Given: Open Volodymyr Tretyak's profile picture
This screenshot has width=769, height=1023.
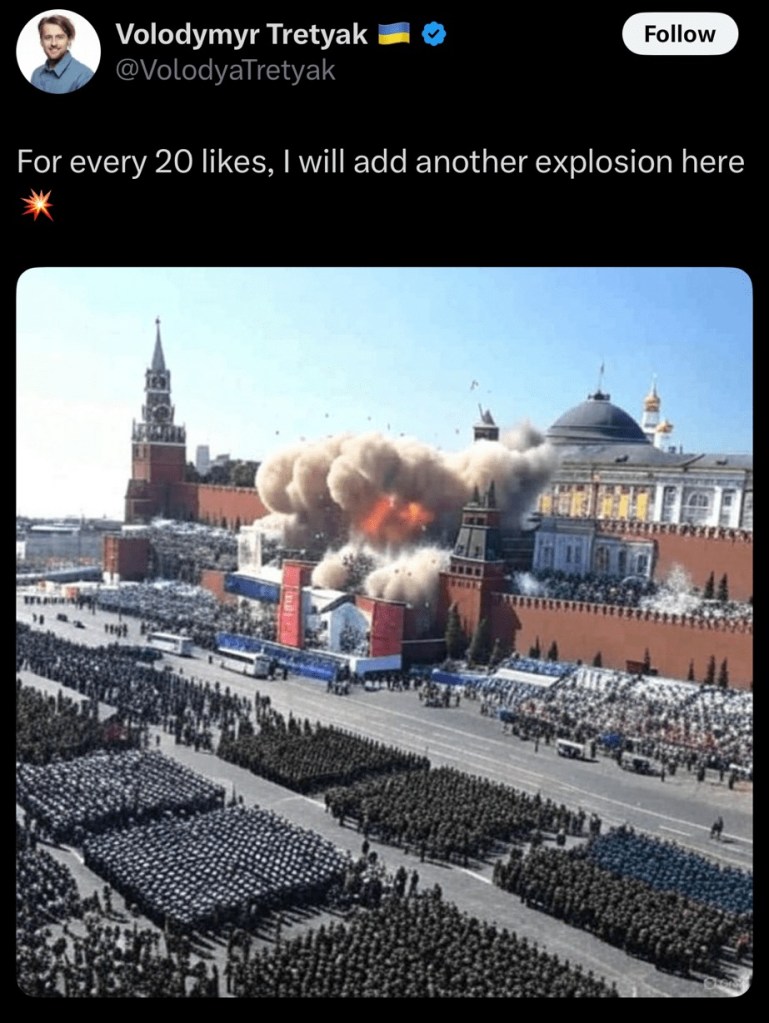Looking at the screenshot, I should [58, 52].
